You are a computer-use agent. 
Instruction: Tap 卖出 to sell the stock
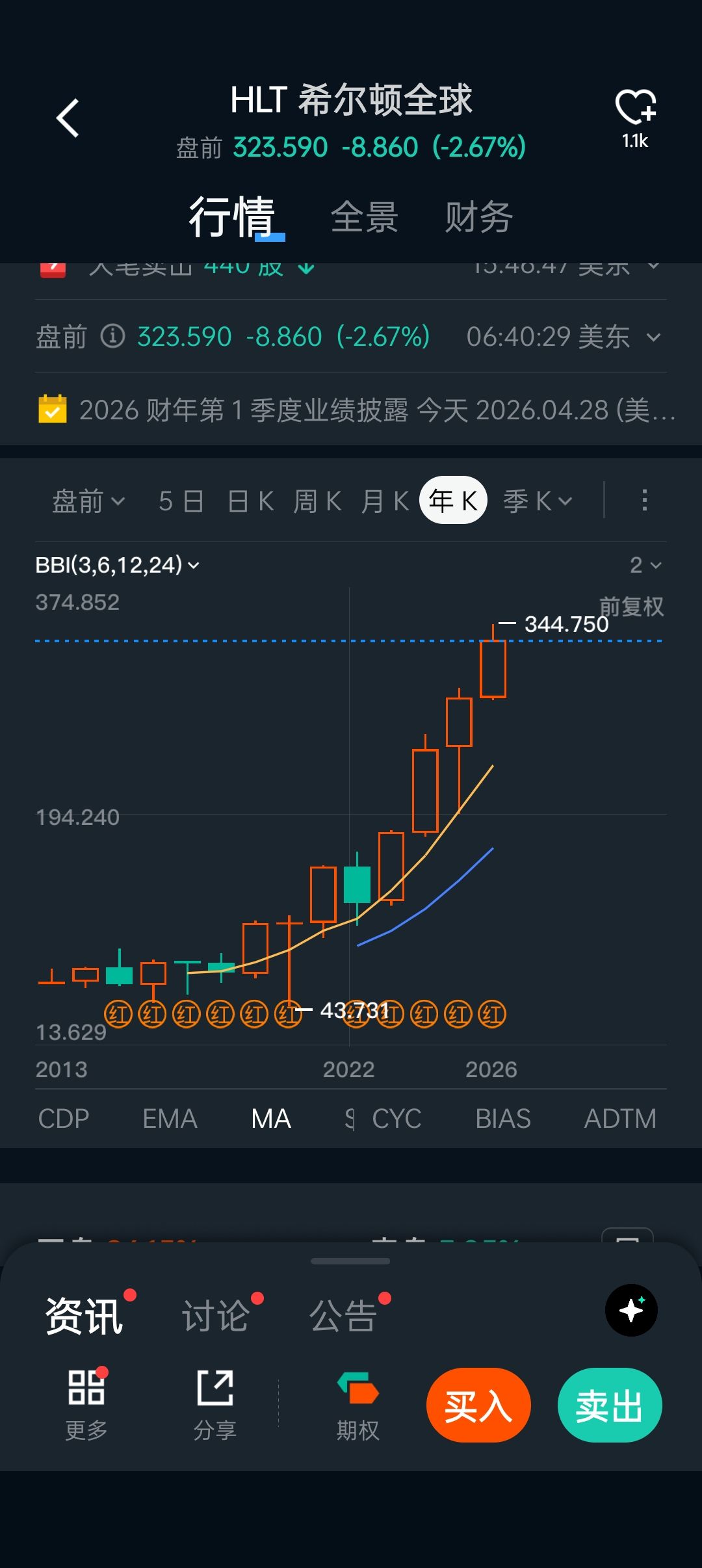pos(610,1405)
